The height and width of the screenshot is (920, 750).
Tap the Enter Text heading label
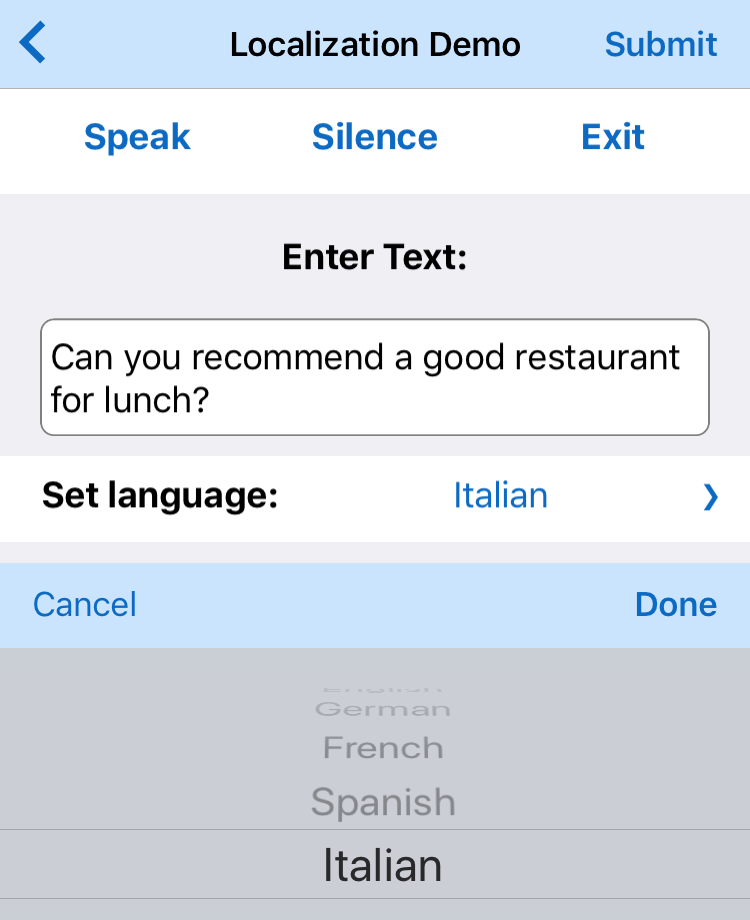click(x=374, y=256)
